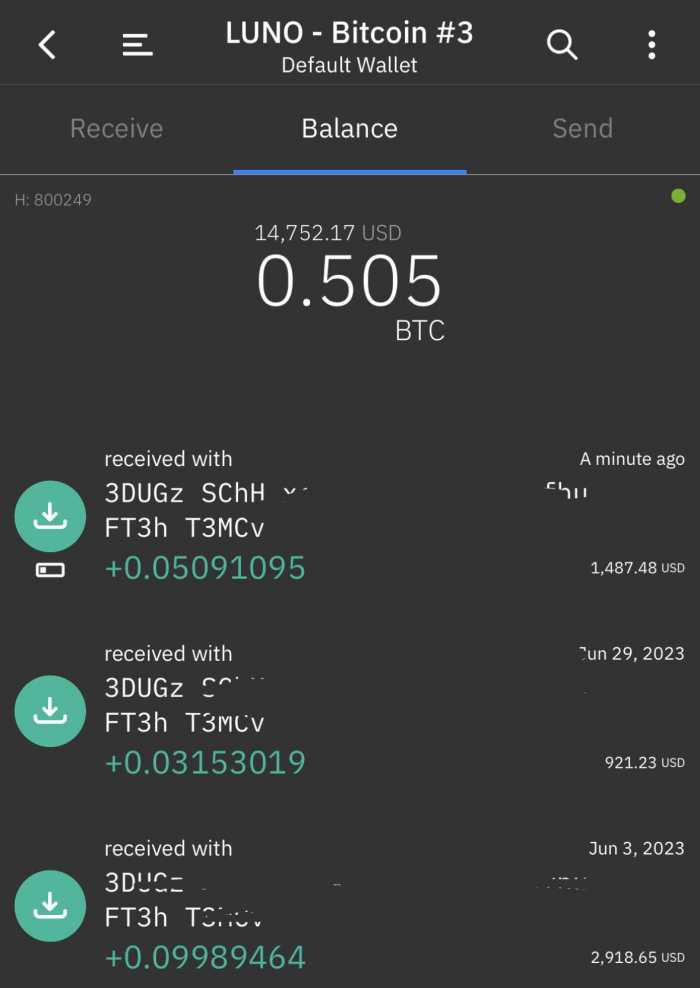
Task: Tap the 0.505 BTC balance amount
Action: [349, 282]
